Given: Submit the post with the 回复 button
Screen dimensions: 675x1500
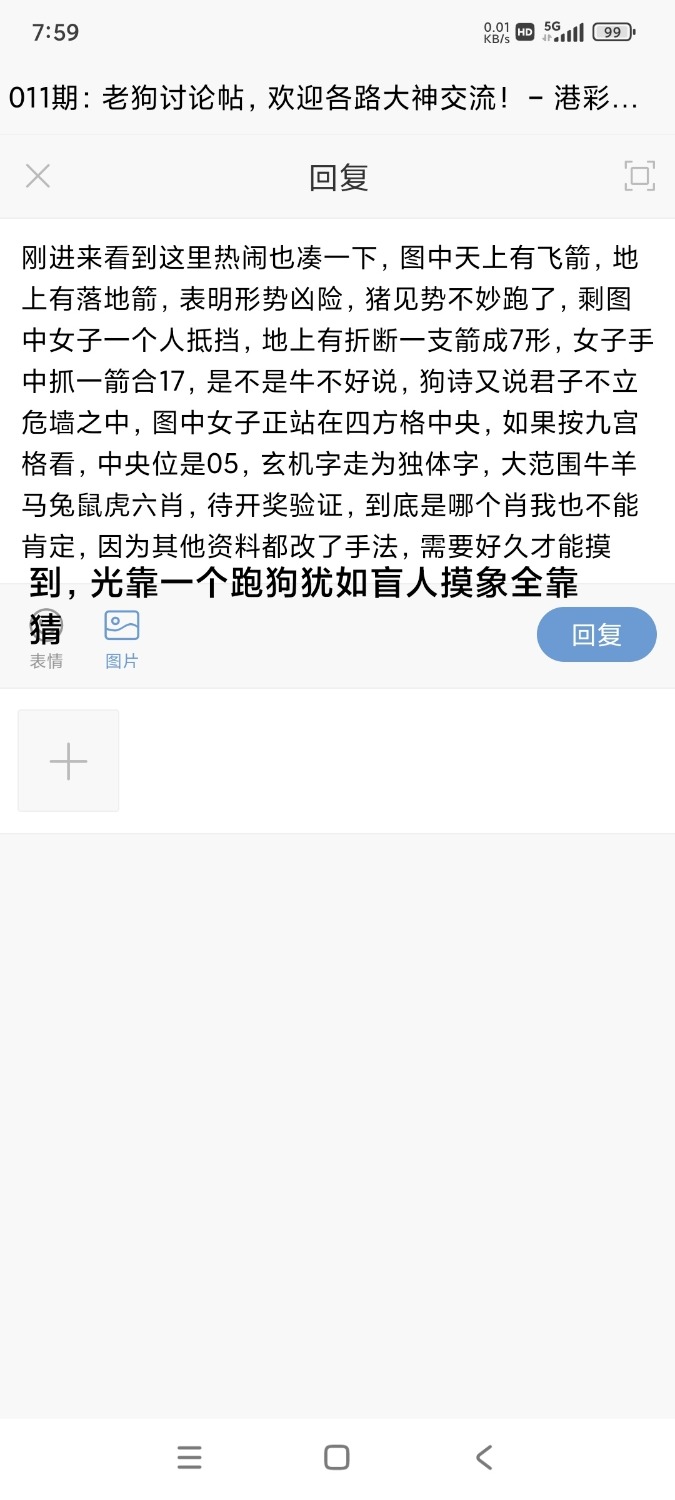Looking at the screenshot, I should 596,635.
